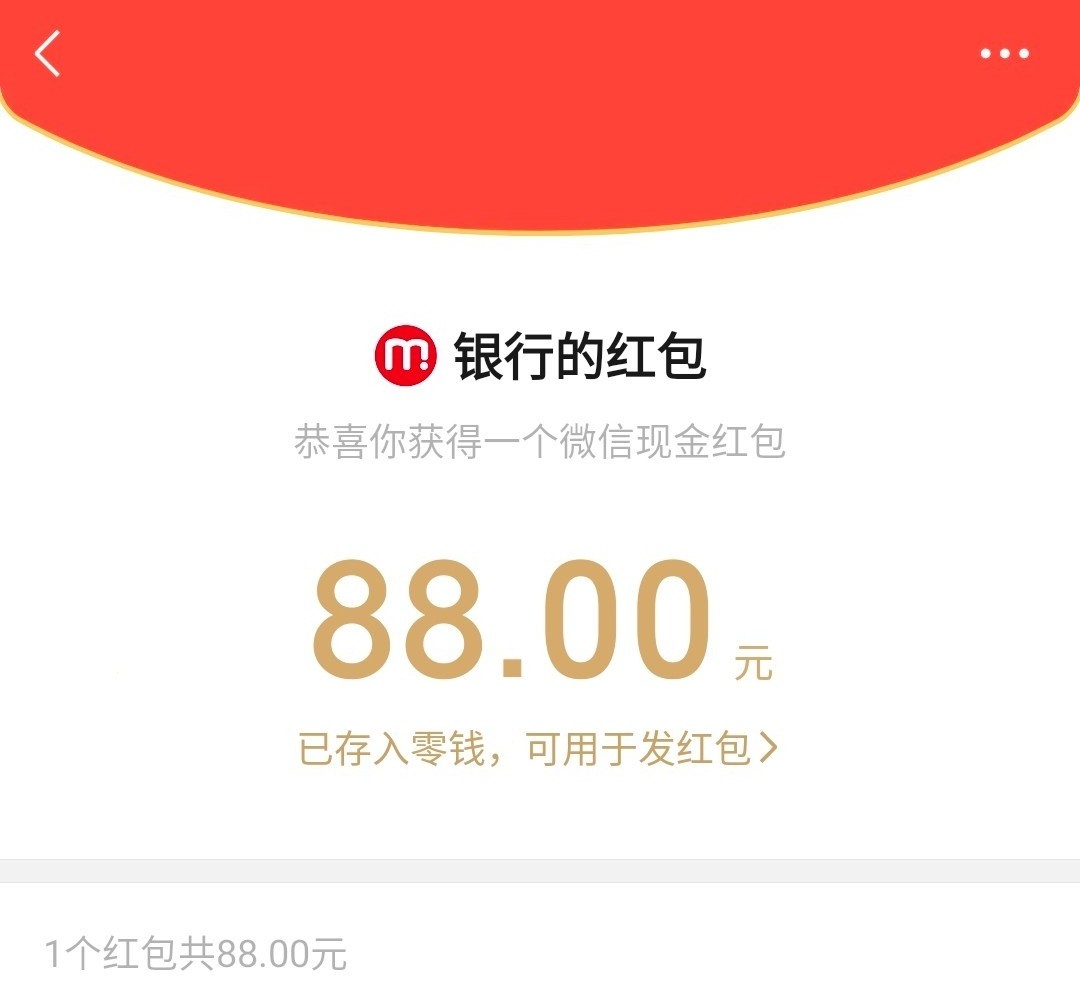The height and width of the screenshot is (1008, 1080).
Task: Open 已存入零钱，可用于发红包 link
Action: pos(538,748)
